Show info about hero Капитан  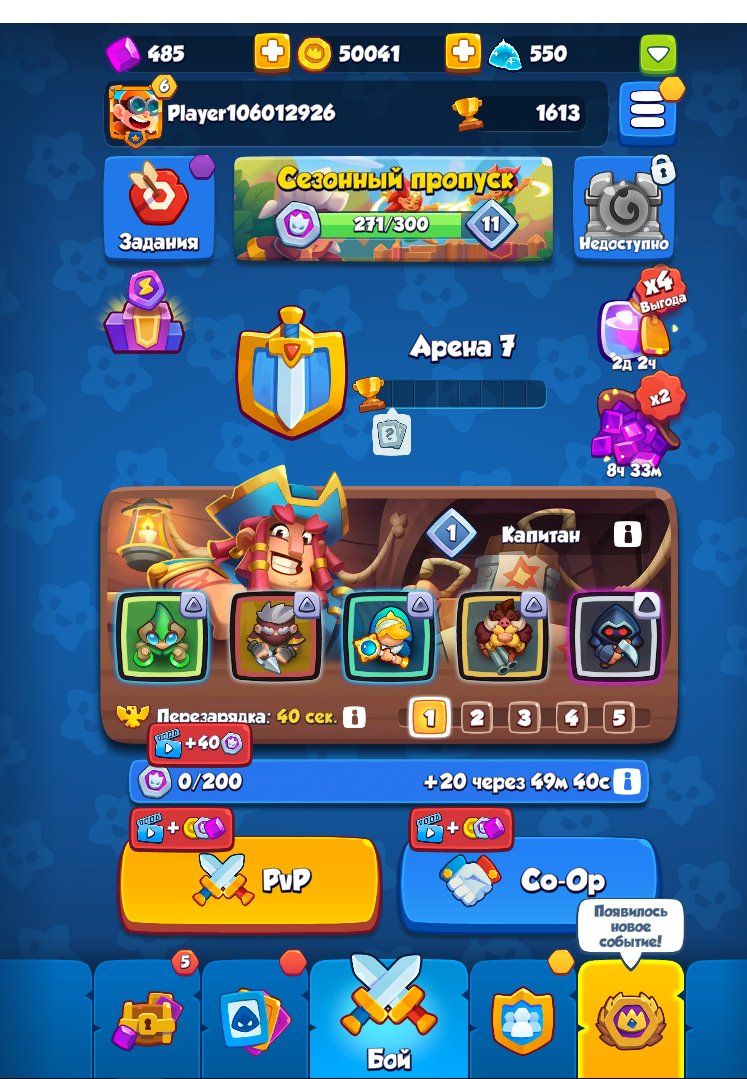click(626, 535)
